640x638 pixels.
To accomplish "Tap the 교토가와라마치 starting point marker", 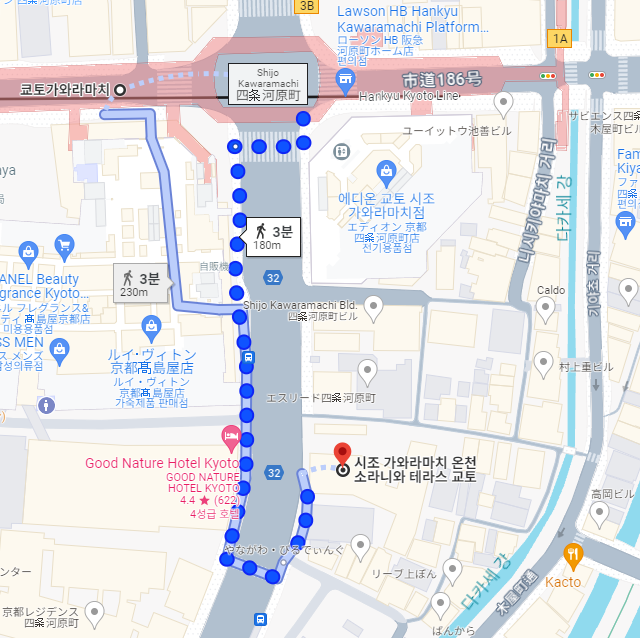I will pyautogui.click(x=121, y=90).
